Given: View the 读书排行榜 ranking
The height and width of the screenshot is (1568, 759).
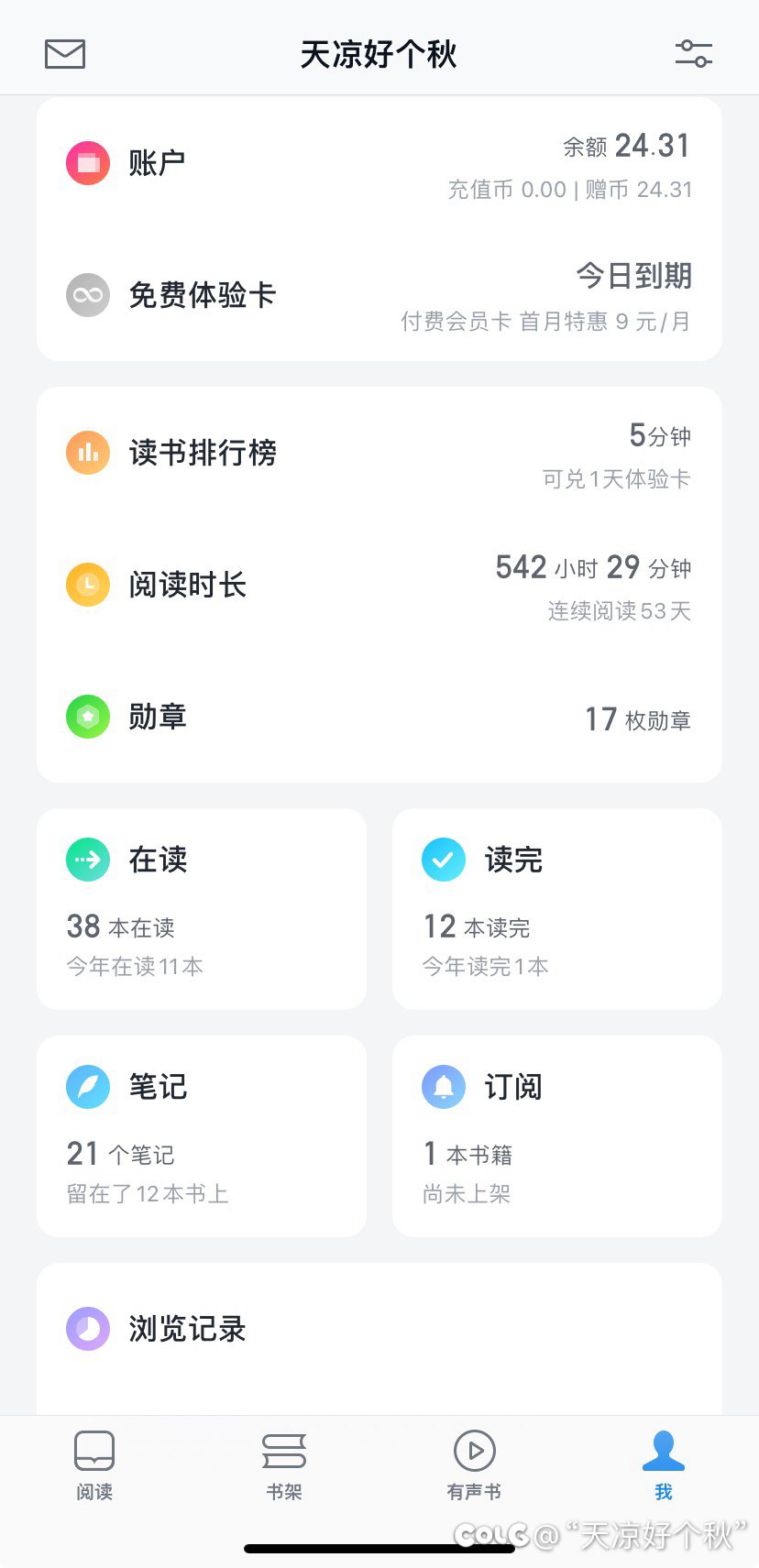Looking at the screenshot, I should [379, 453].
